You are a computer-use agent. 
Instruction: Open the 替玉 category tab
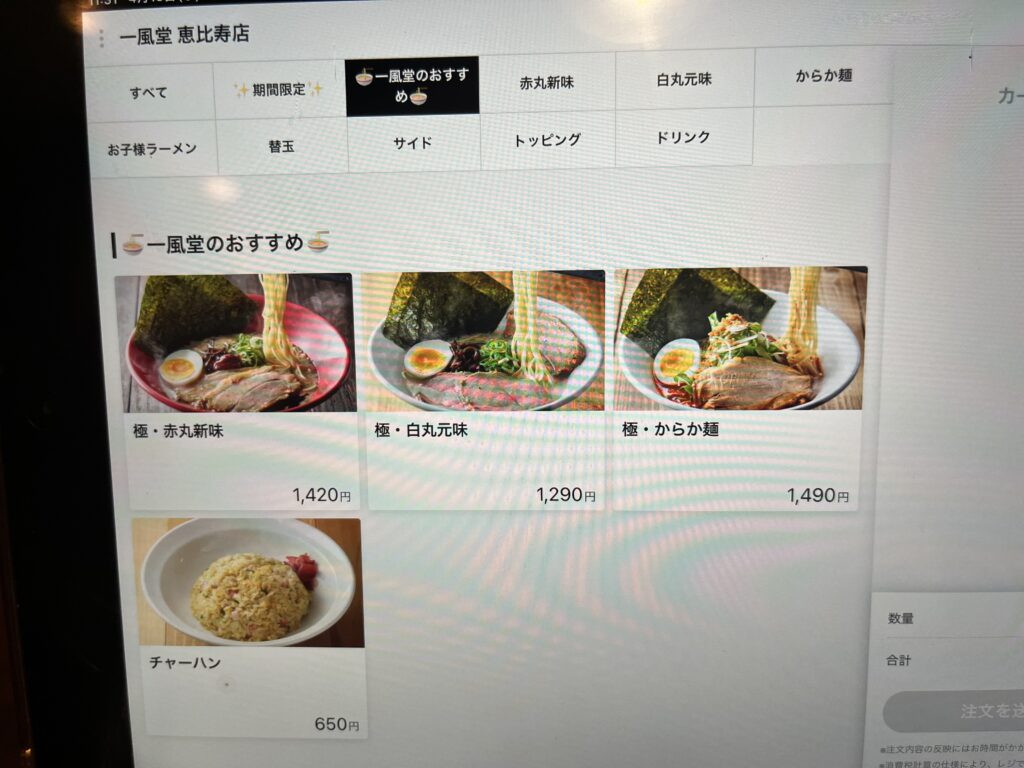(281, 146)
